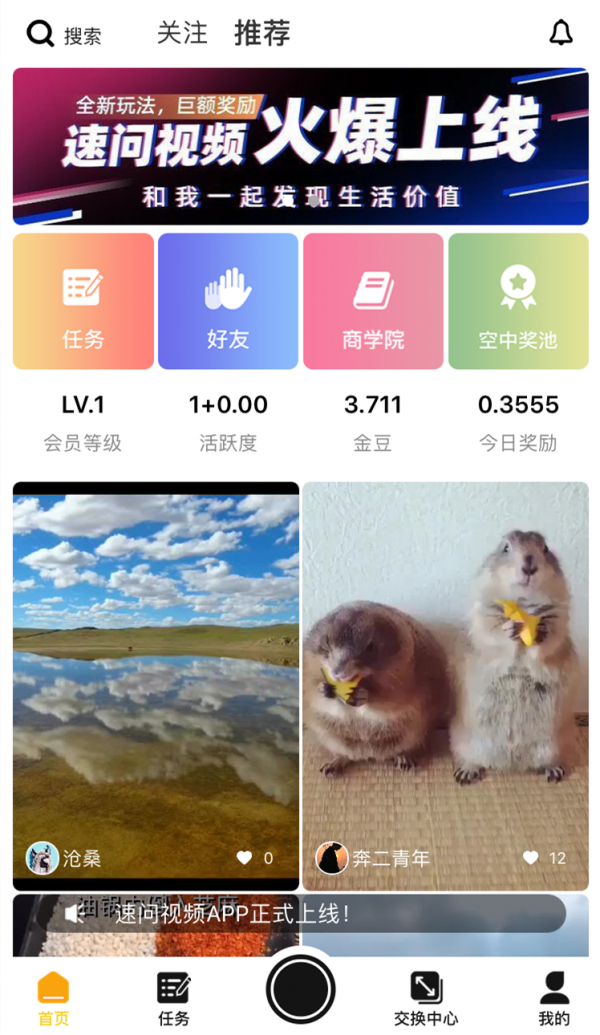Go to 首页 in the bottom bar
This screenshot has height=1035, width=600.
pos(54,999)
